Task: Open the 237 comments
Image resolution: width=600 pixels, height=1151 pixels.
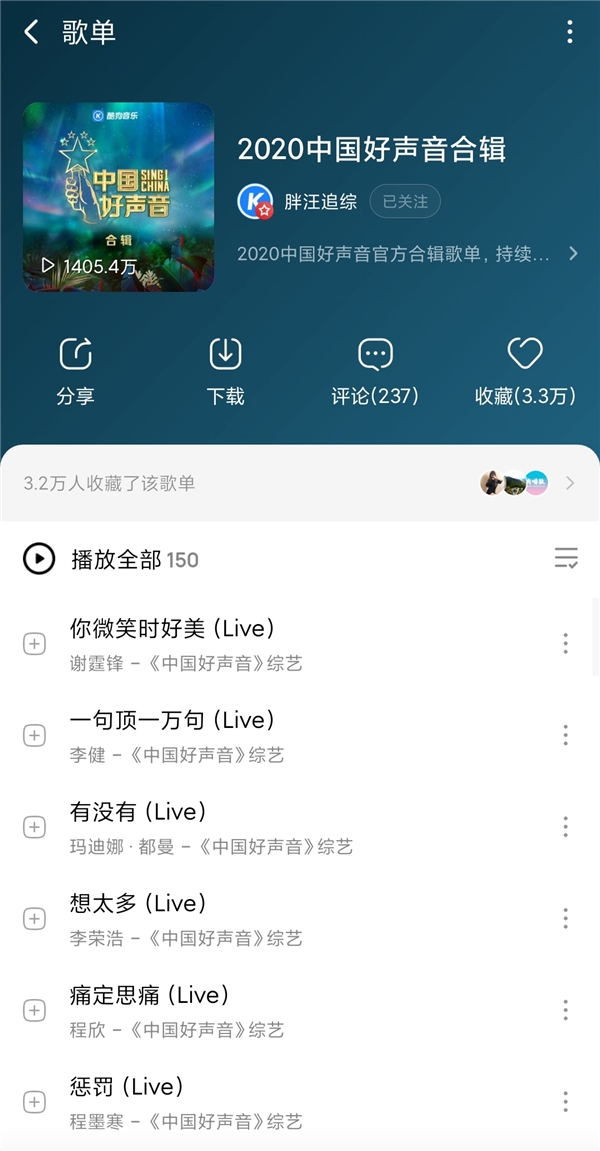Action: point(375,371)
